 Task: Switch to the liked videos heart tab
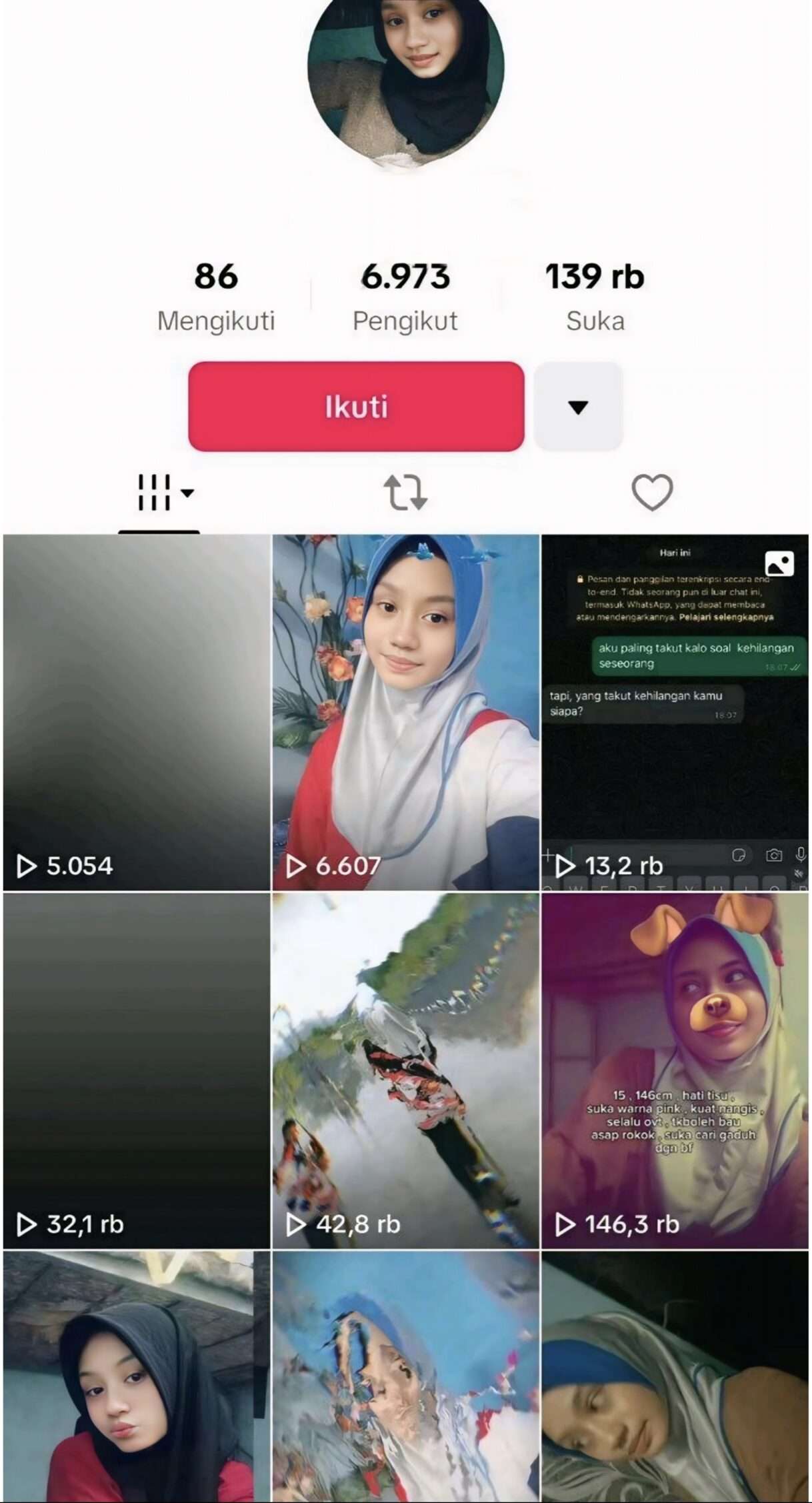[x=651, y=493]
